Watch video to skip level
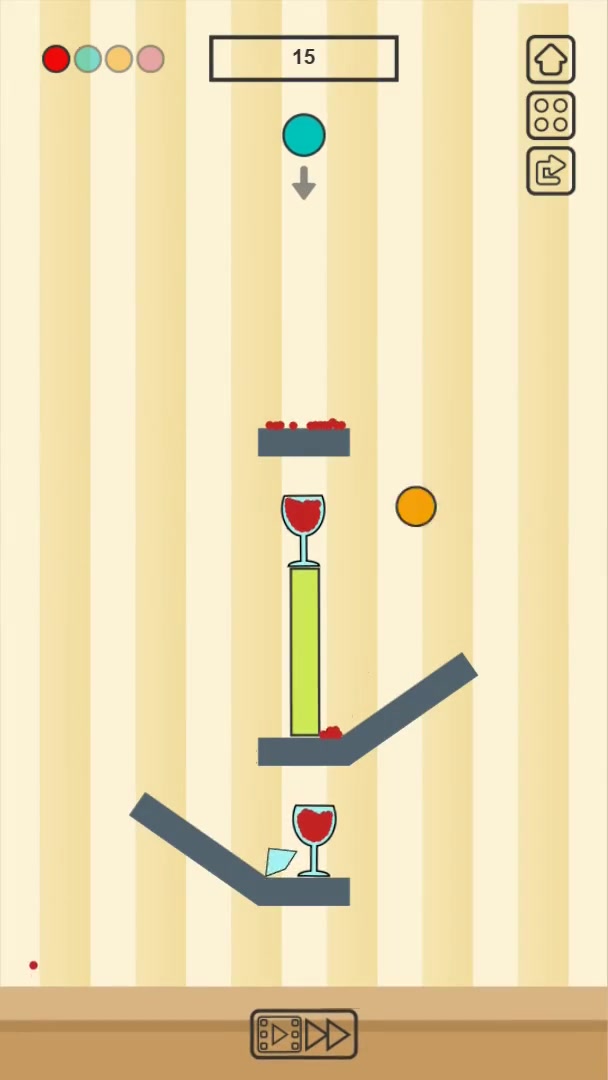Screen dimensions: 608x1080 (304, 1033)
